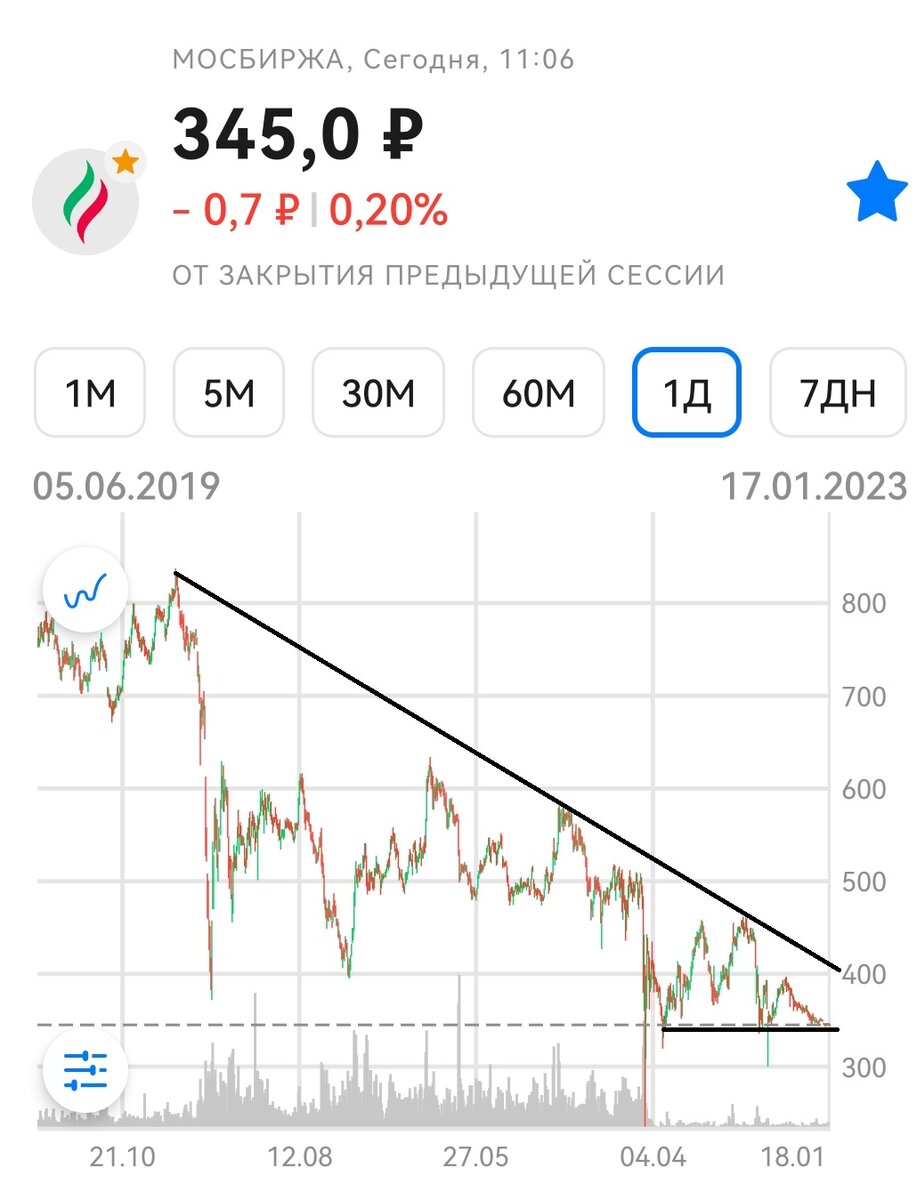Select the 1Д daily interval
The height and width of the screenshot is (1200, 917).
tap(686, 393)
